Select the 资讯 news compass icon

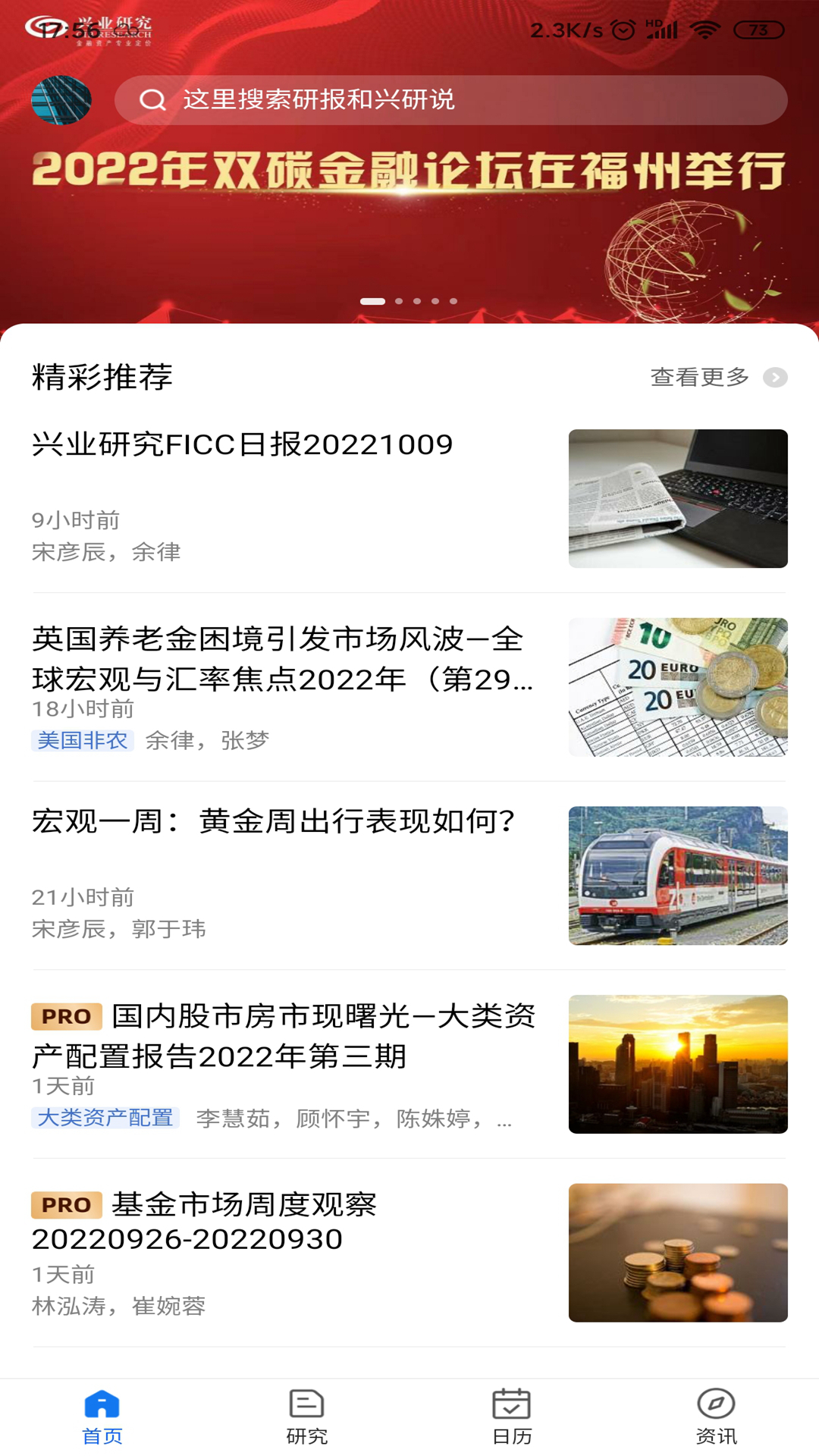click(x=716, y=1401)
